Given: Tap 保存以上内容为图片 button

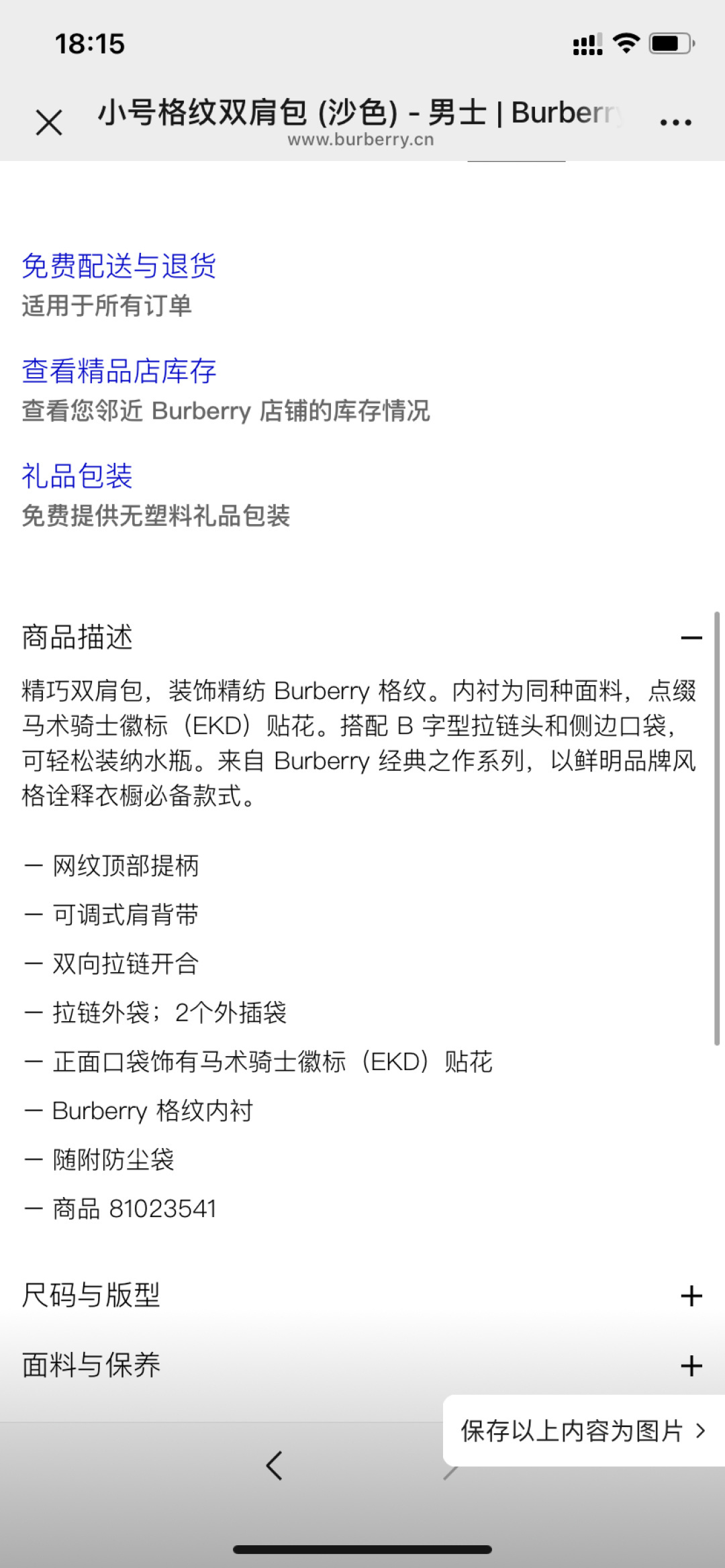Looking at the screenshot, I should 582,1431.
